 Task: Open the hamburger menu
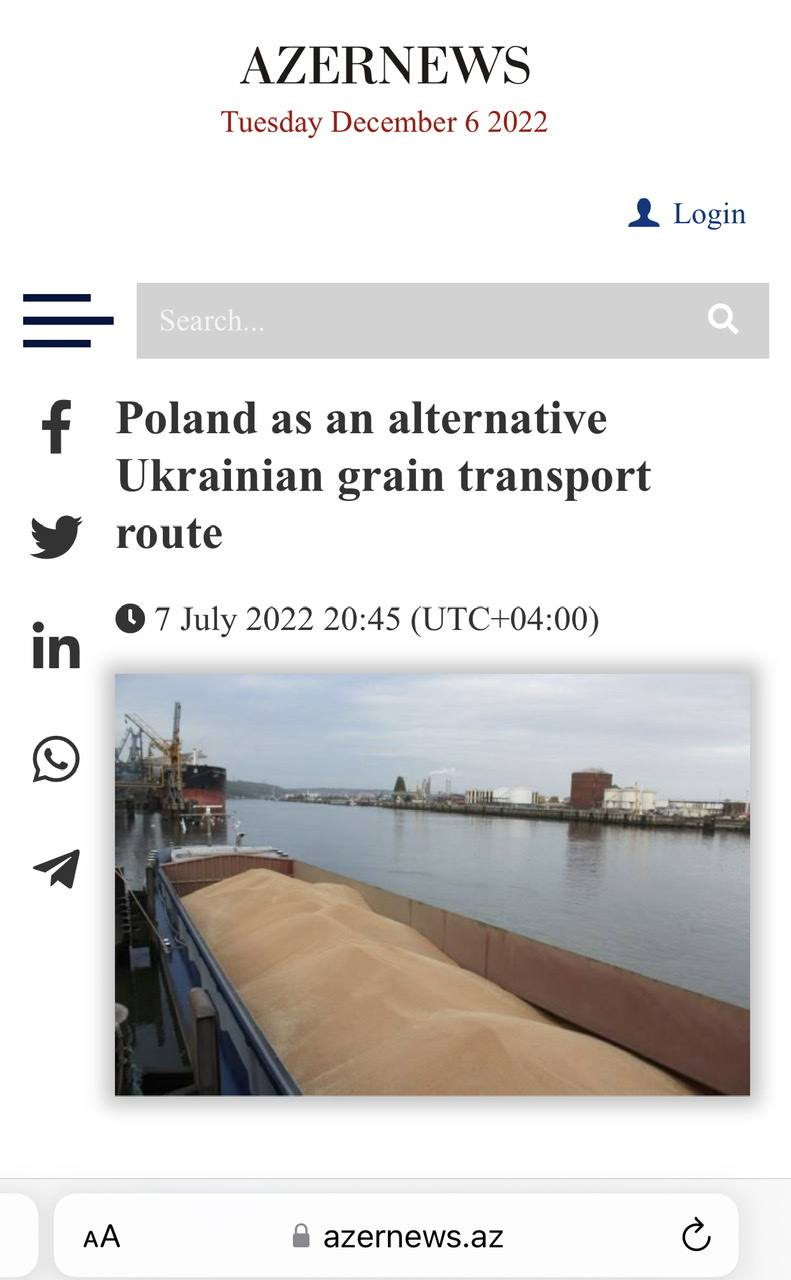coord(68,321)
